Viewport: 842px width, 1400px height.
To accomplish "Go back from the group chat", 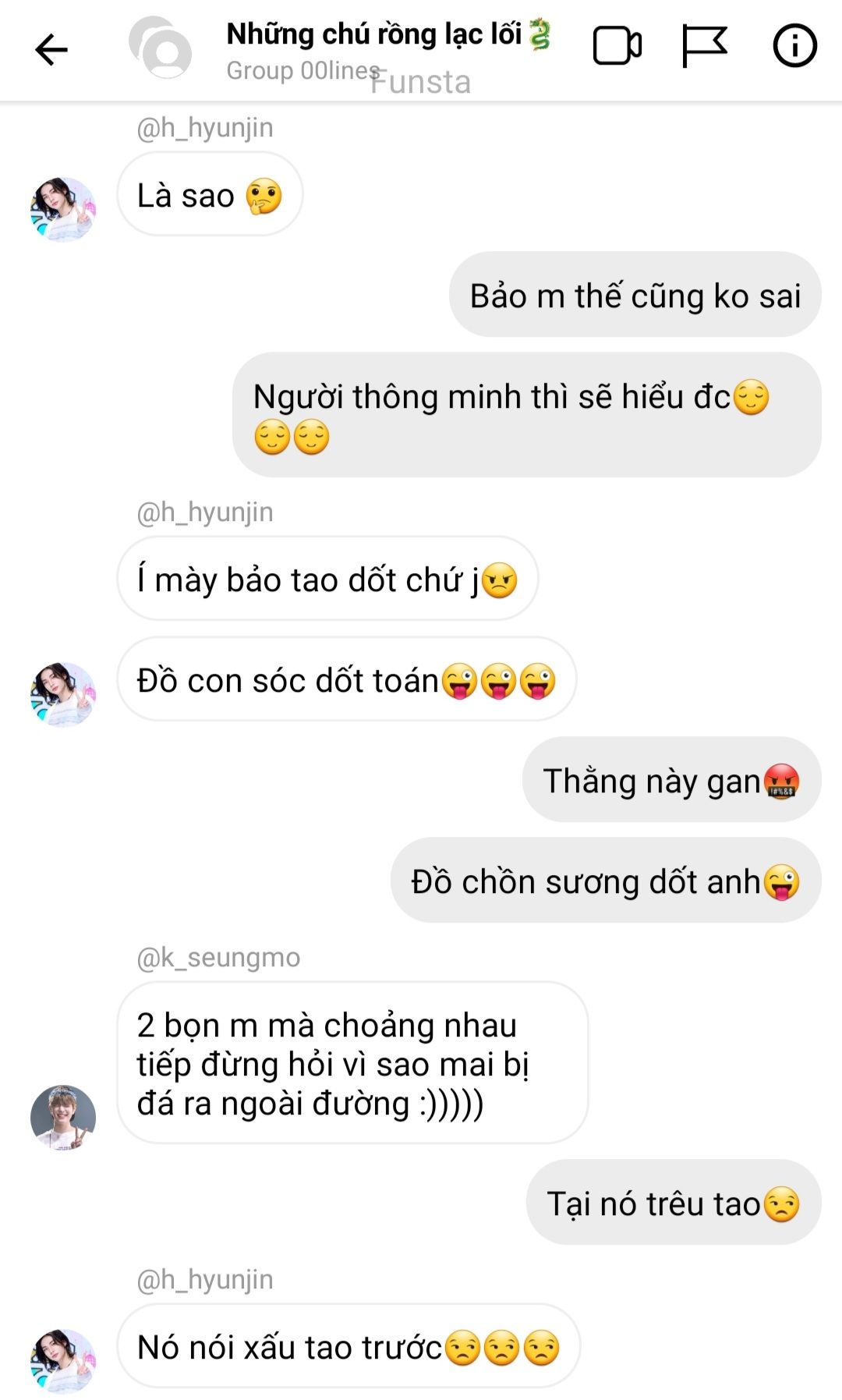I will coord(51,49).
